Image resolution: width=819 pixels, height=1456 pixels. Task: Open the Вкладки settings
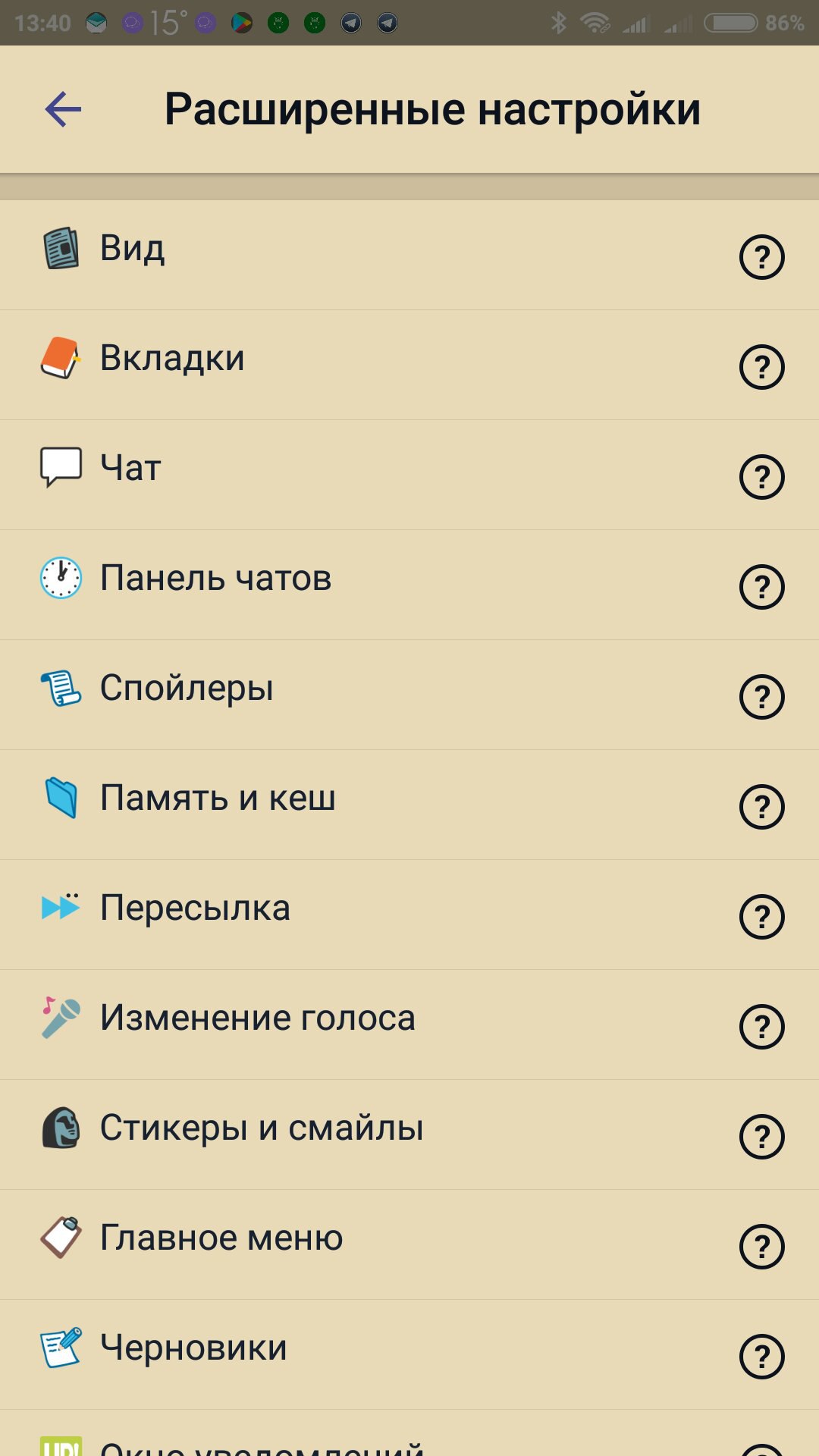point(409,365)
